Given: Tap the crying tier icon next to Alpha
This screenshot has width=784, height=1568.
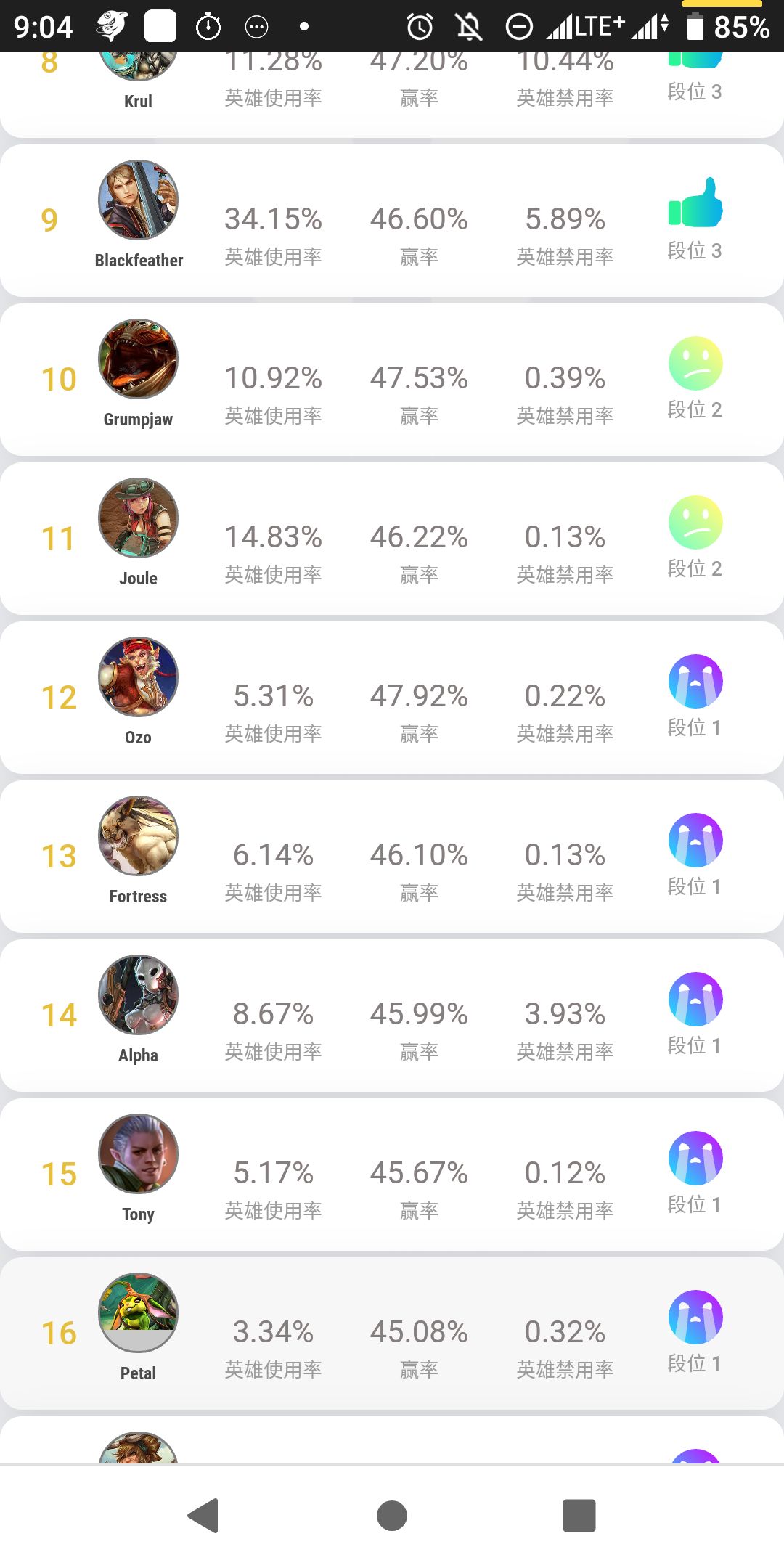Looking at the screenshot, I should click(695, 1000).
